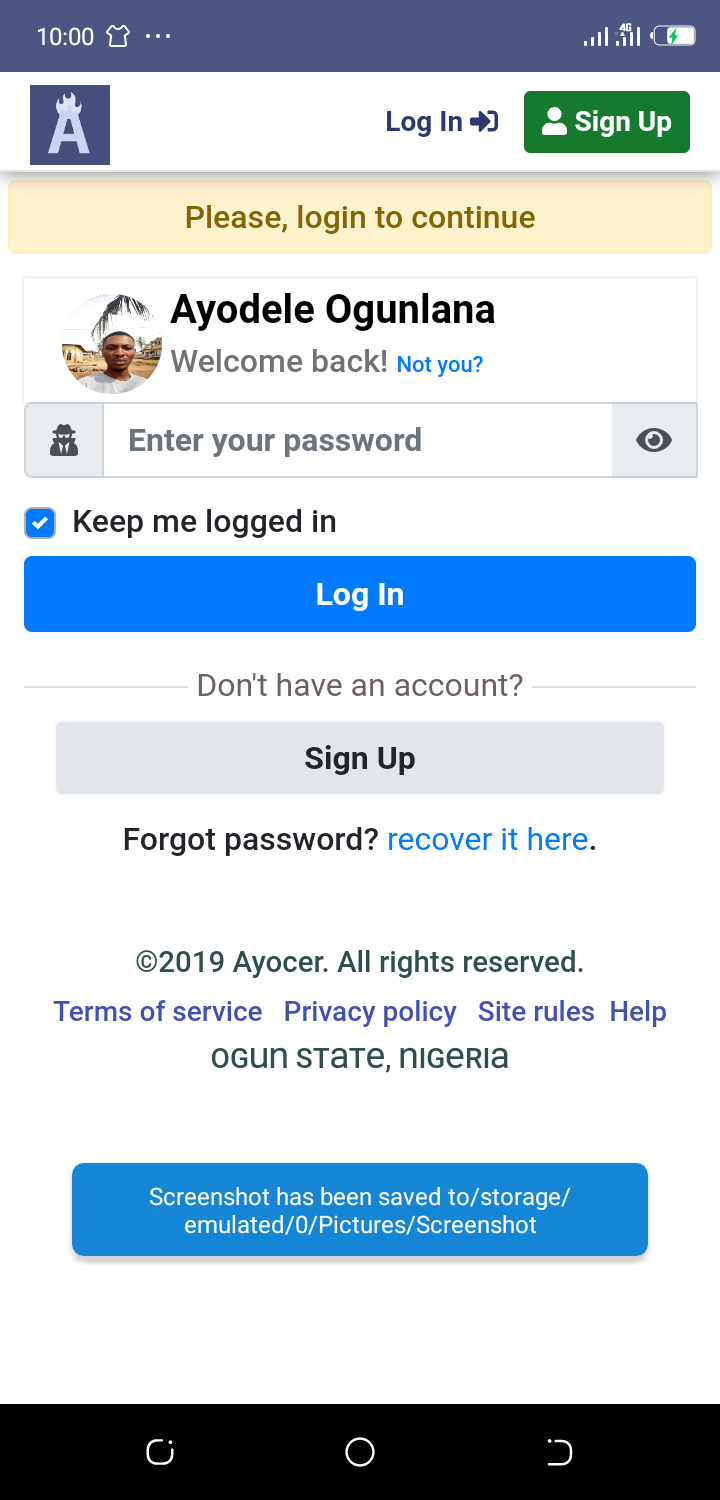Tap the green Sign Up button
Screen dimensions: 720x1500
coord(606,122)
